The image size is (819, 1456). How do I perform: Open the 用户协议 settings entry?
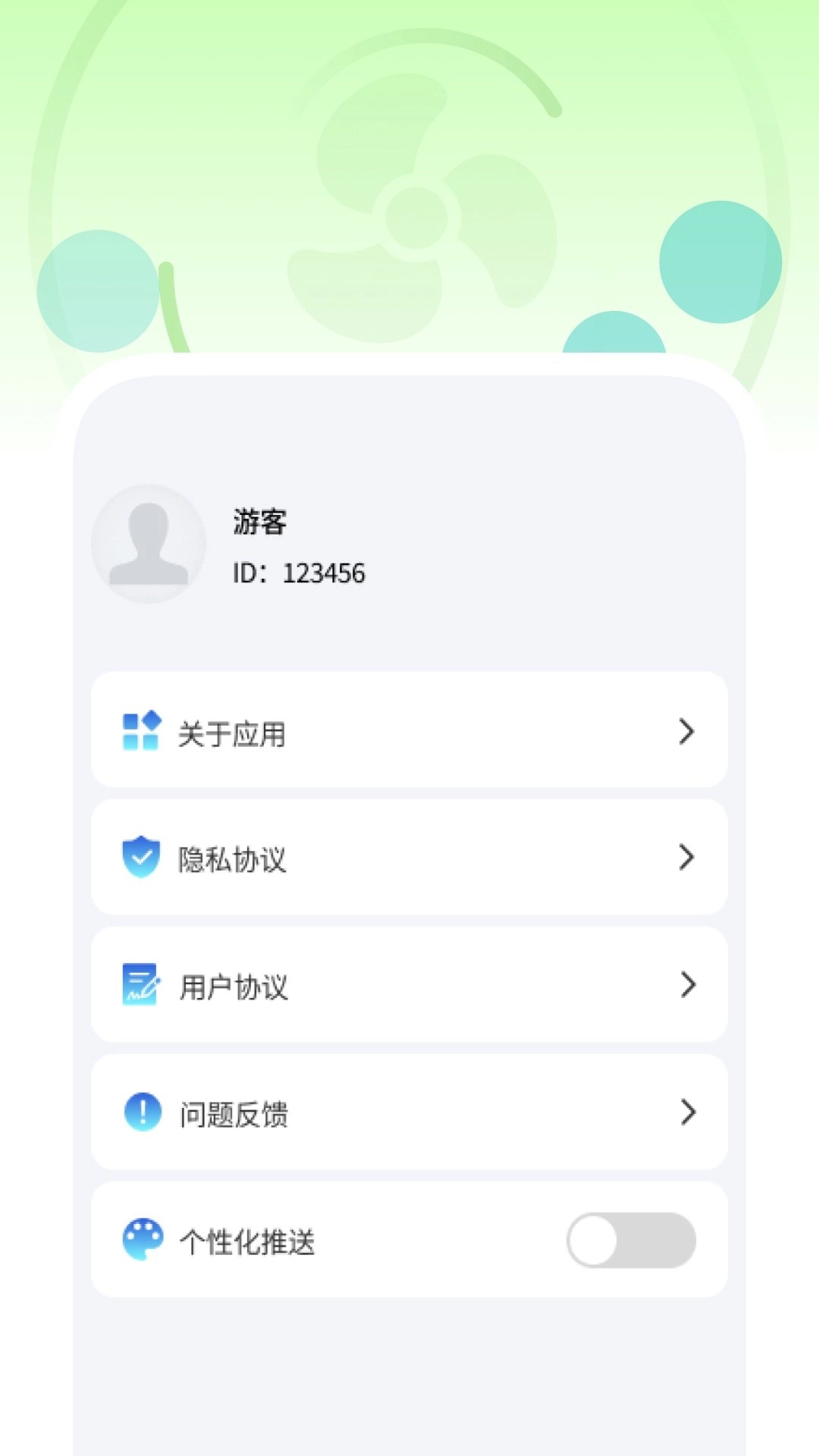coord(409,985)
